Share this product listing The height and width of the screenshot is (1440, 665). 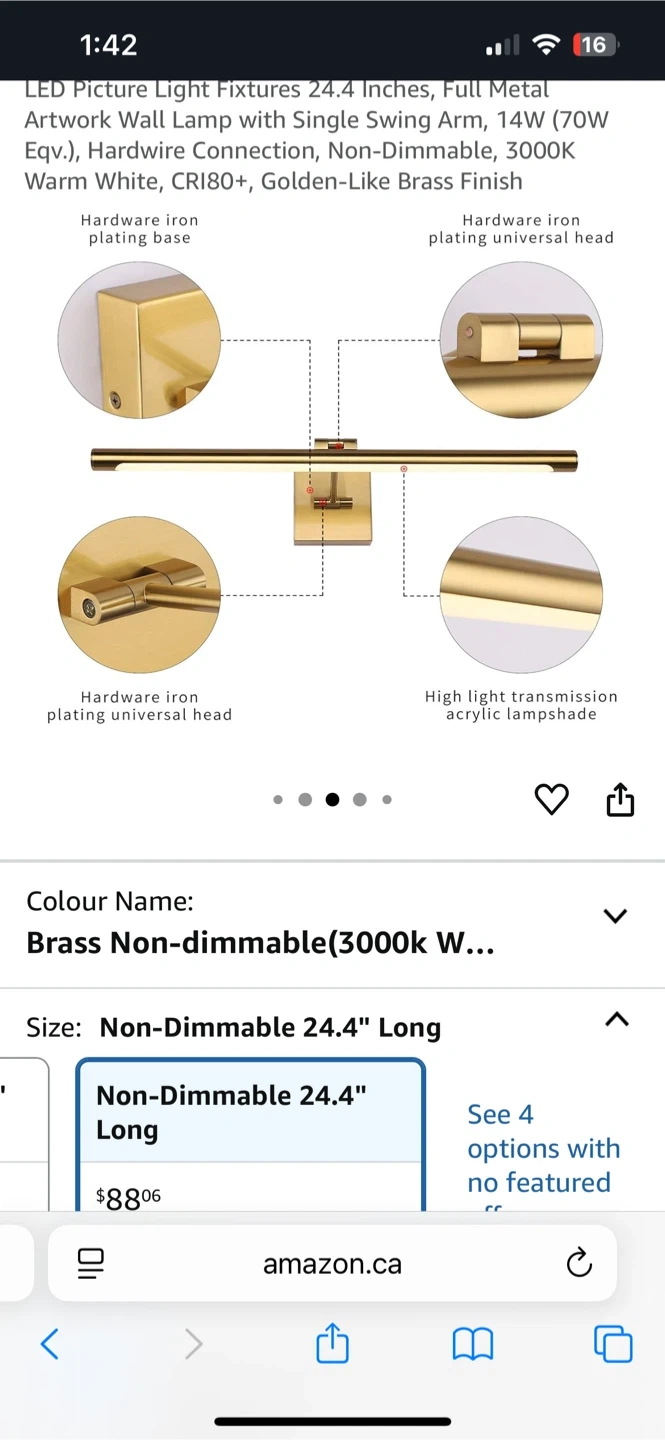(620, 799)
